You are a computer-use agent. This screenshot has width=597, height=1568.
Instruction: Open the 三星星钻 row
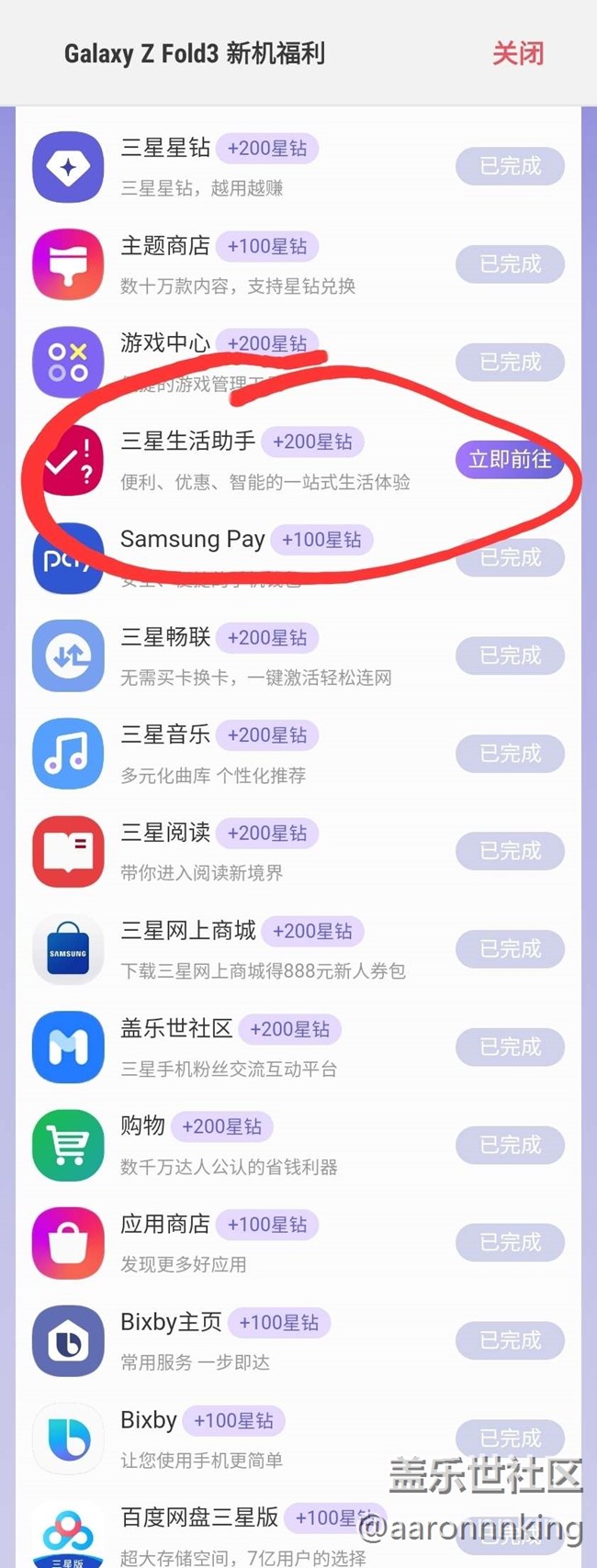[165, 148]
